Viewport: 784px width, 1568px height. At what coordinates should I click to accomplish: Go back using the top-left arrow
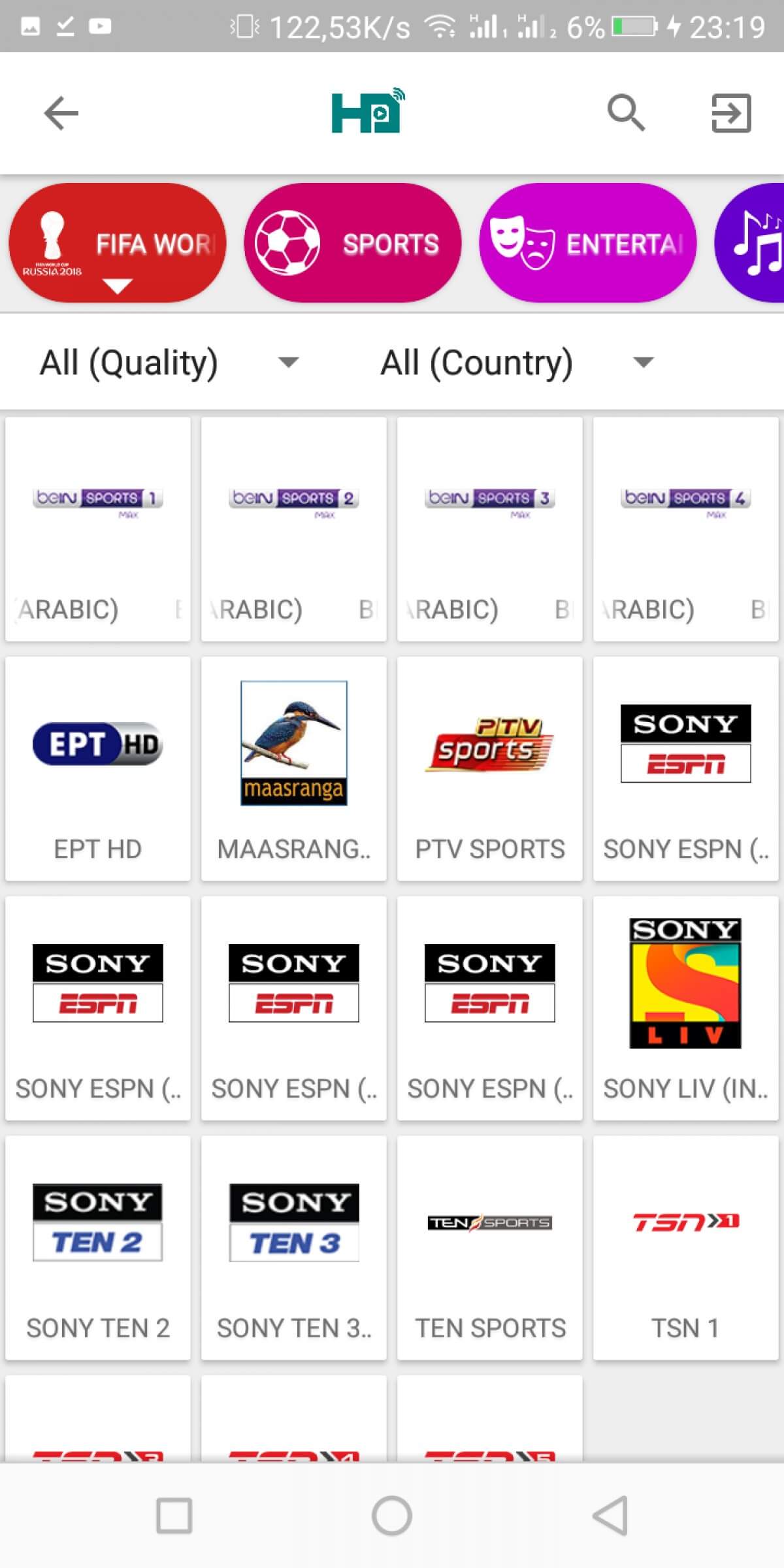(61, 113)
